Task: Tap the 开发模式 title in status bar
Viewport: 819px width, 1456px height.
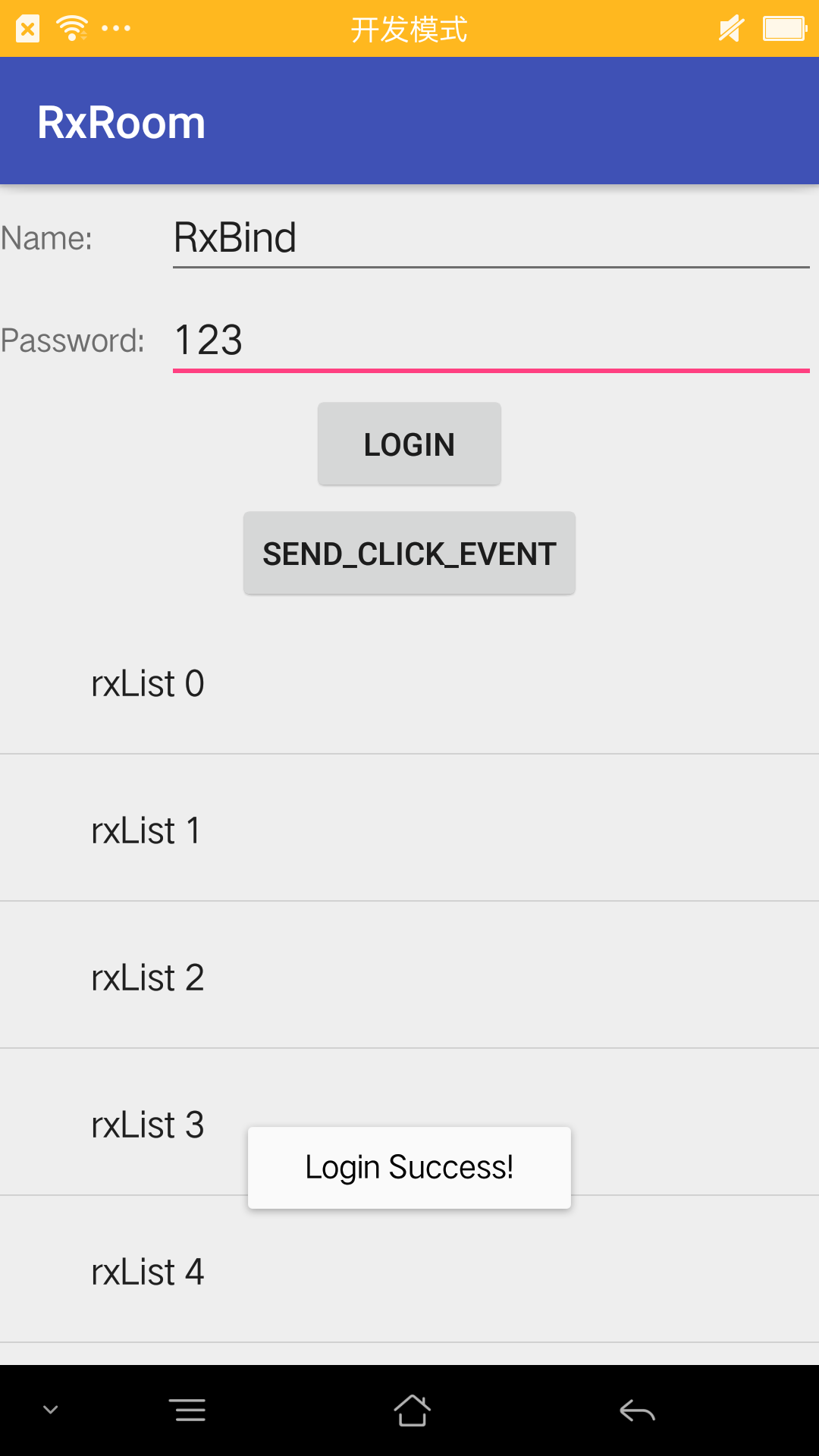Action: coord(409,28)
